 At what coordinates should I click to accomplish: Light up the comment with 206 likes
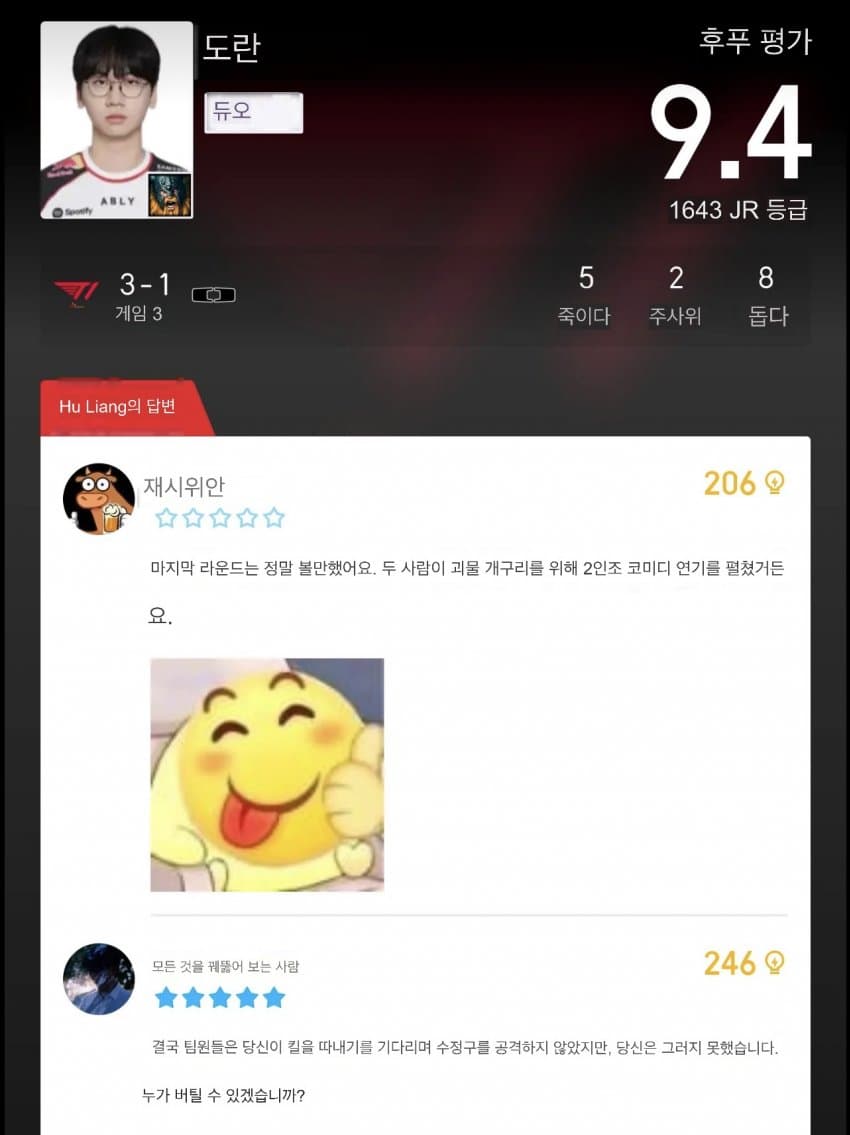[x=774, y=483]
